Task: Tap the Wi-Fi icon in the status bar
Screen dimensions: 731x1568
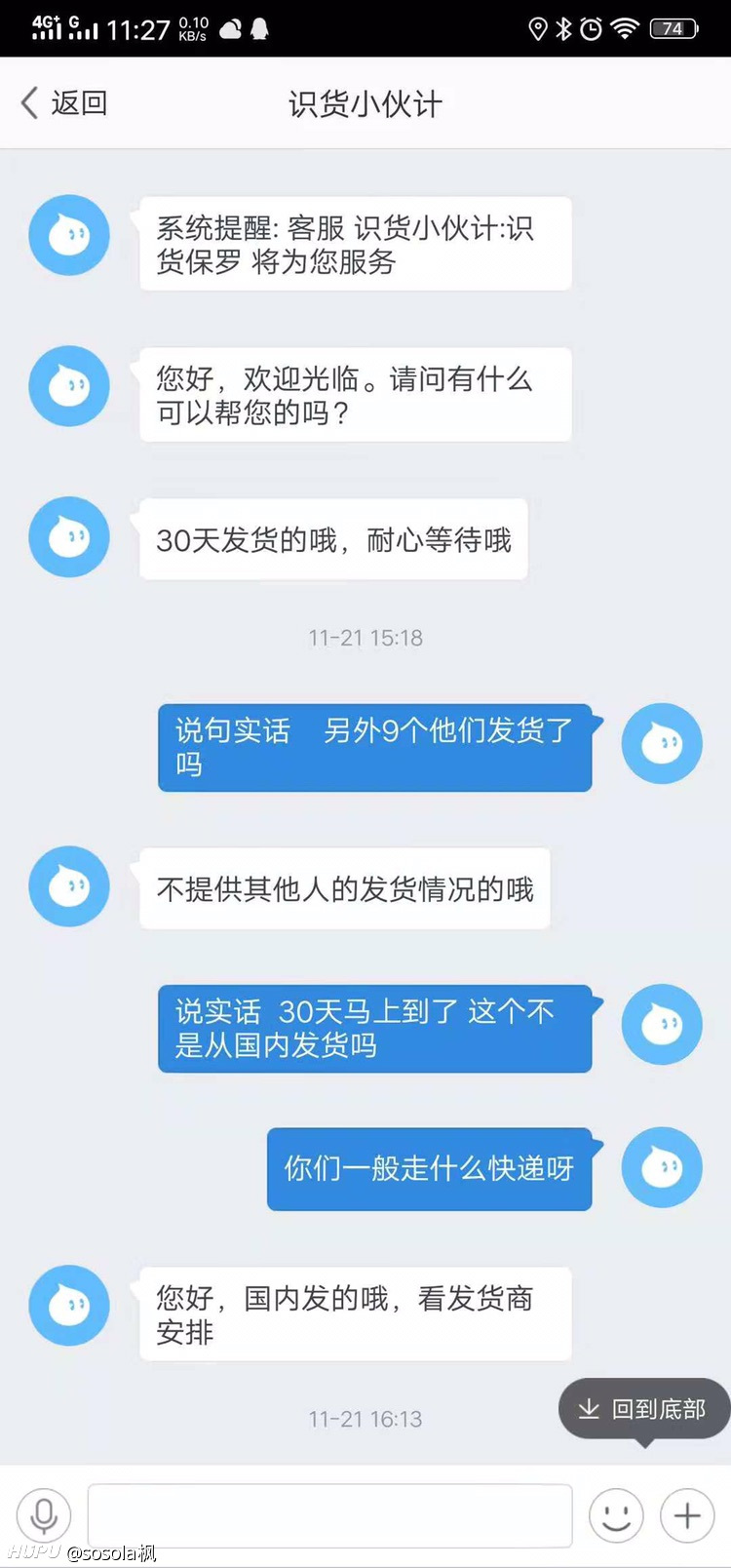Action: tap(624, 29)
